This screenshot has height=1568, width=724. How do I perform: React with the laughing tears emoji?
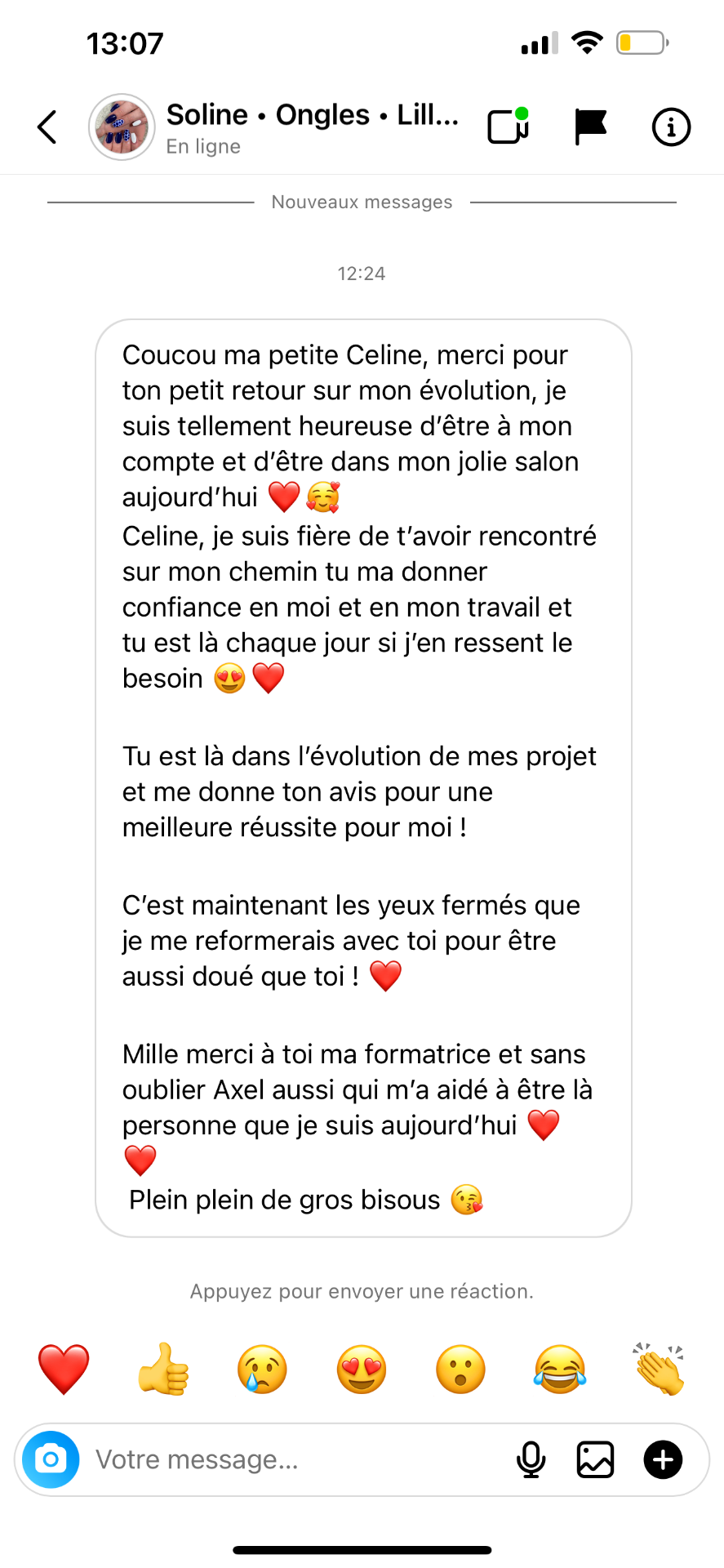coord(560,1369)
